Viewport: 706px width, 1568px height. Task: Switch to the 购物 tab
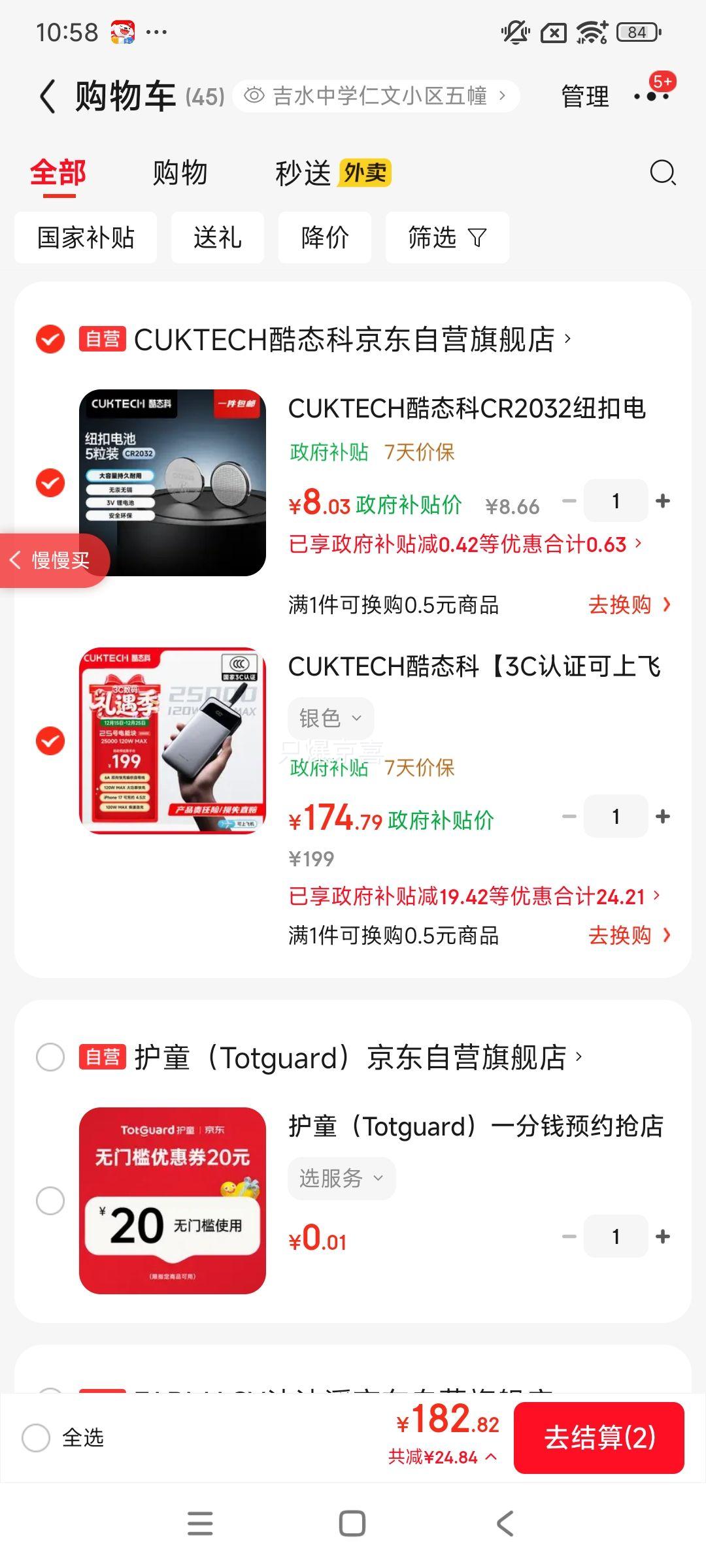(x=180, y=172)
